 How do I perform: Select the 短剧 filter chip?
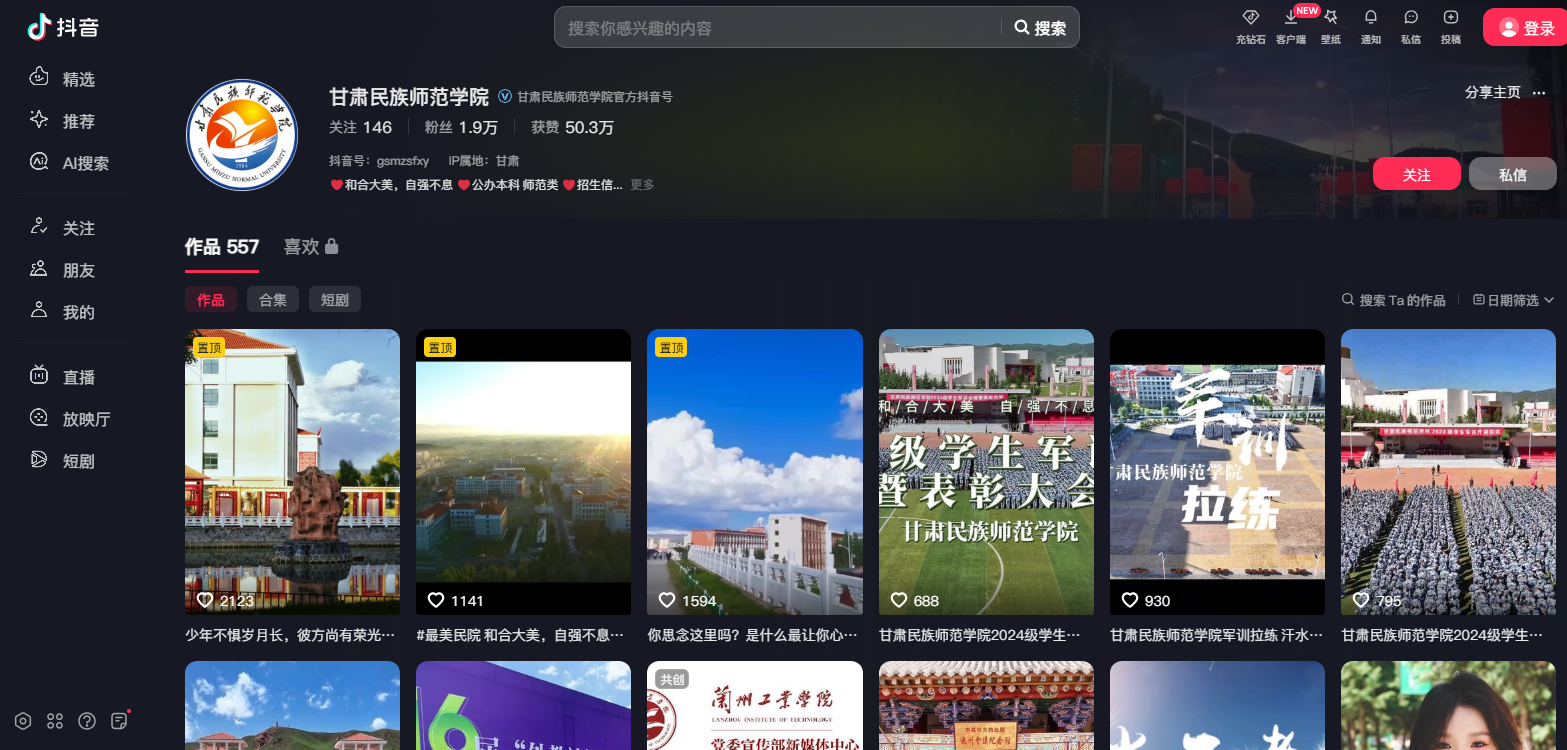pyautogui.click(x=334, y=299)
